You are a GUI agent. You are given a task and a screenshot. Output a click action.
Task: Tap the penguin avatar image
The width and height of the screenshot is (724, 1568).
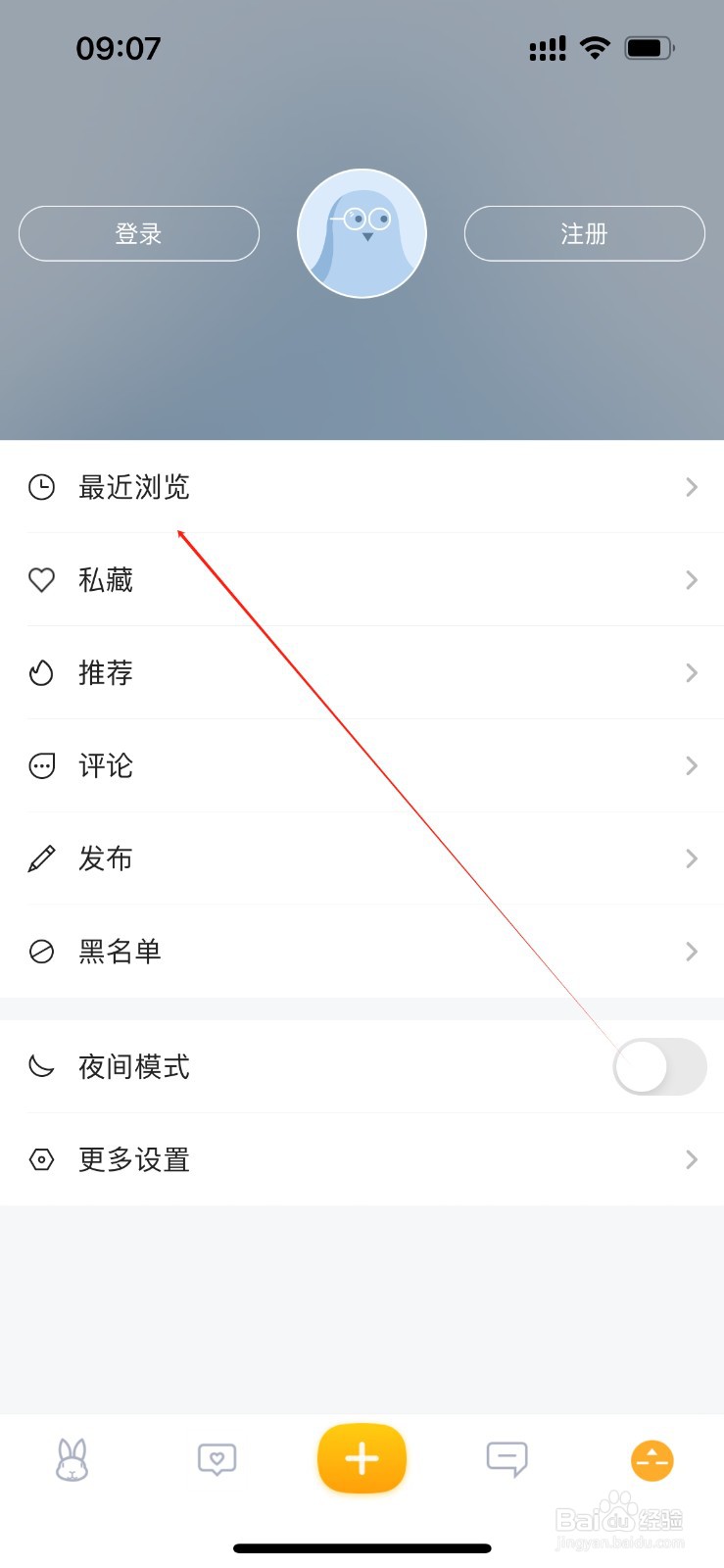[362, 233]
